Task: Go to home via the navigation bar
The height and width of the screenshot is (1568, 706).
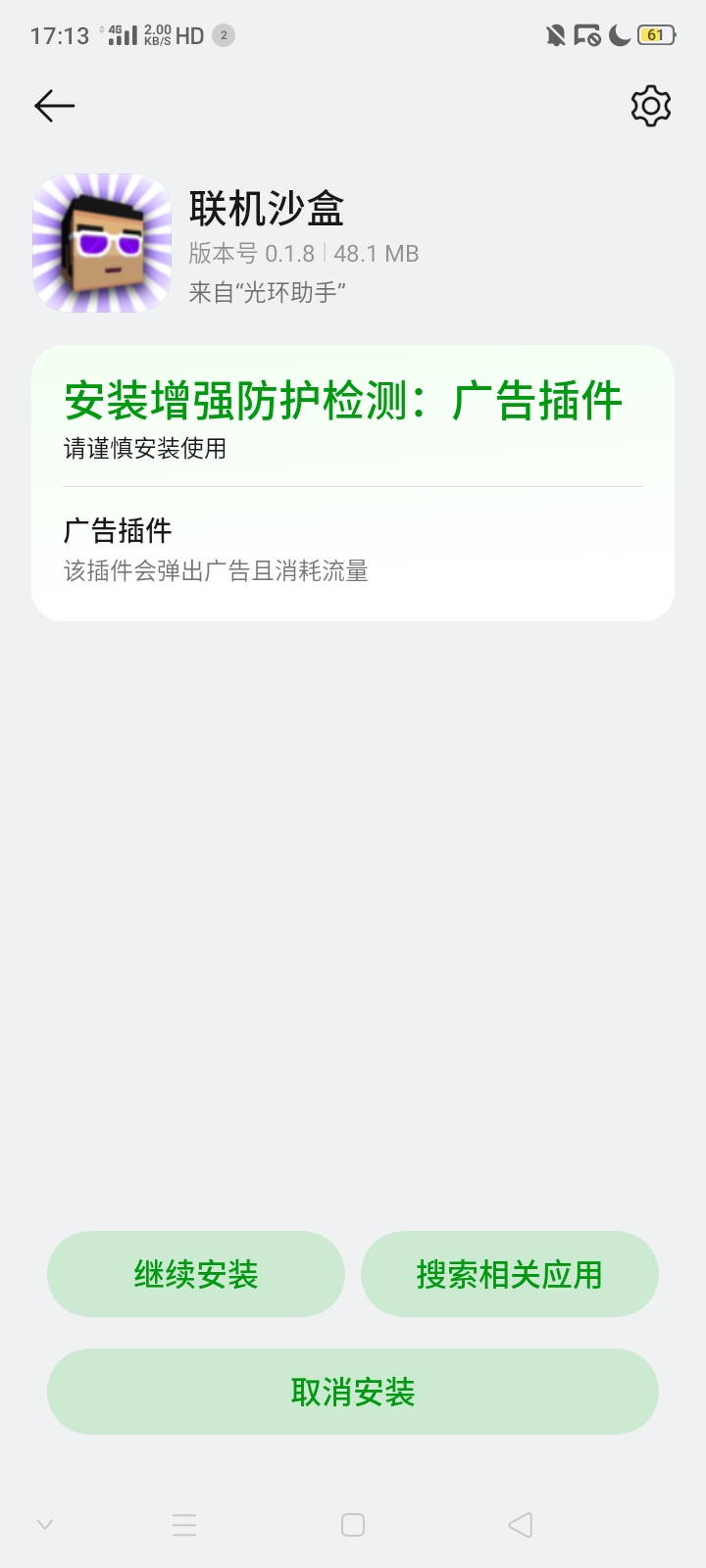Action: pyautogui.click(x=353, y=1525)
